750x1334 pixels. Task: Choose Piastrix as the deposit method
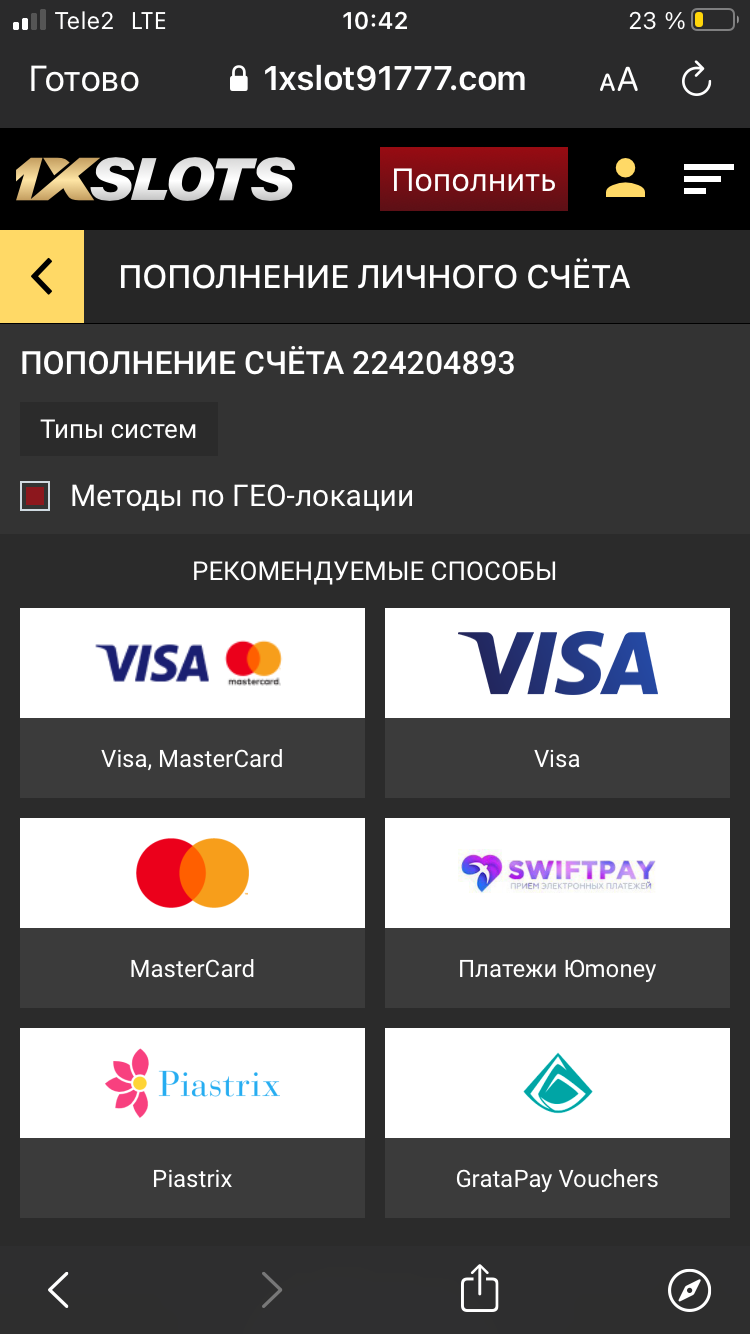coord(192,1122)
